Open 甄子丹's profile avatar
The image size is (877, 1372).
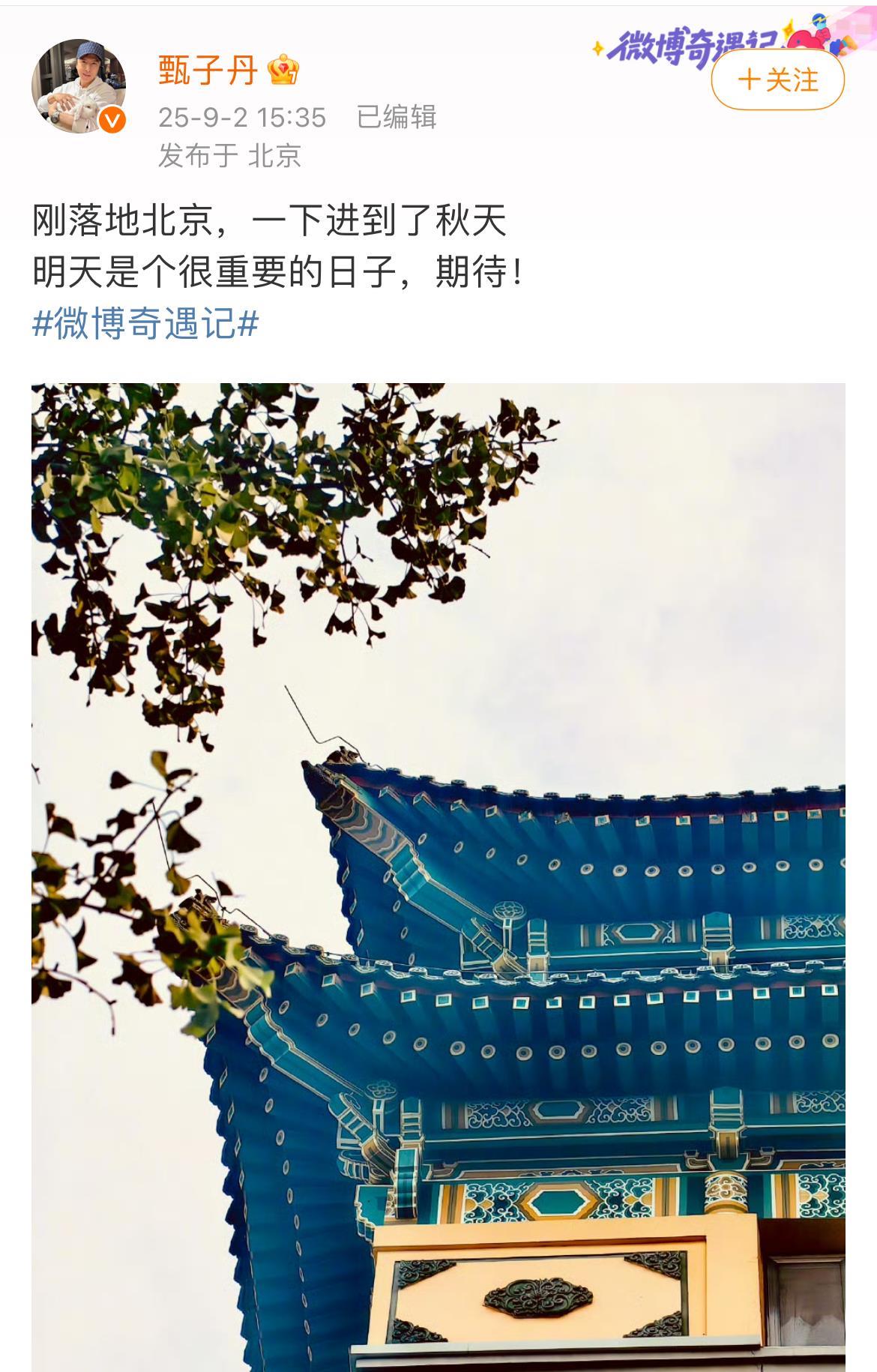click(x=78, y=86)
